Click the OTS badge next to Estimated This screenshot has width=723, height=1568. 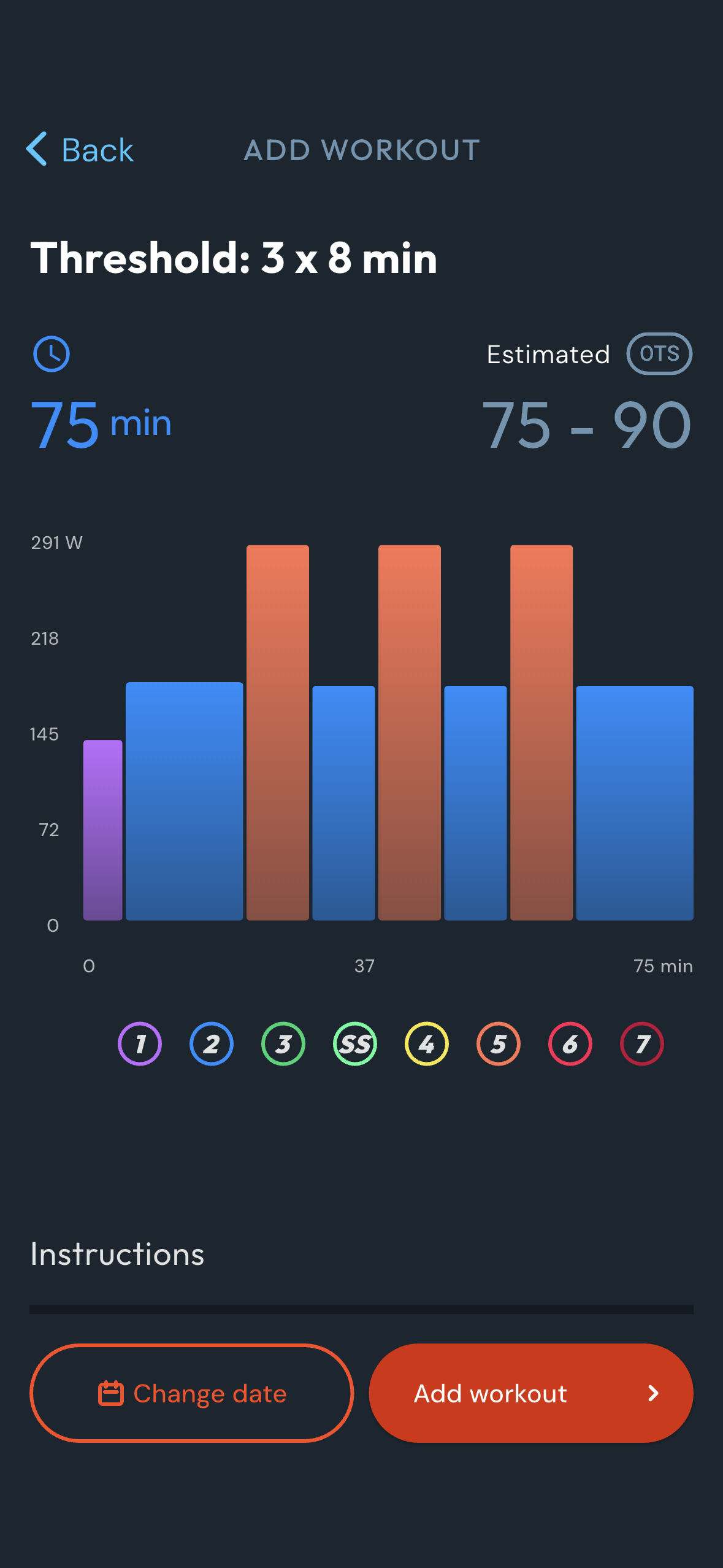coord(659,353)
